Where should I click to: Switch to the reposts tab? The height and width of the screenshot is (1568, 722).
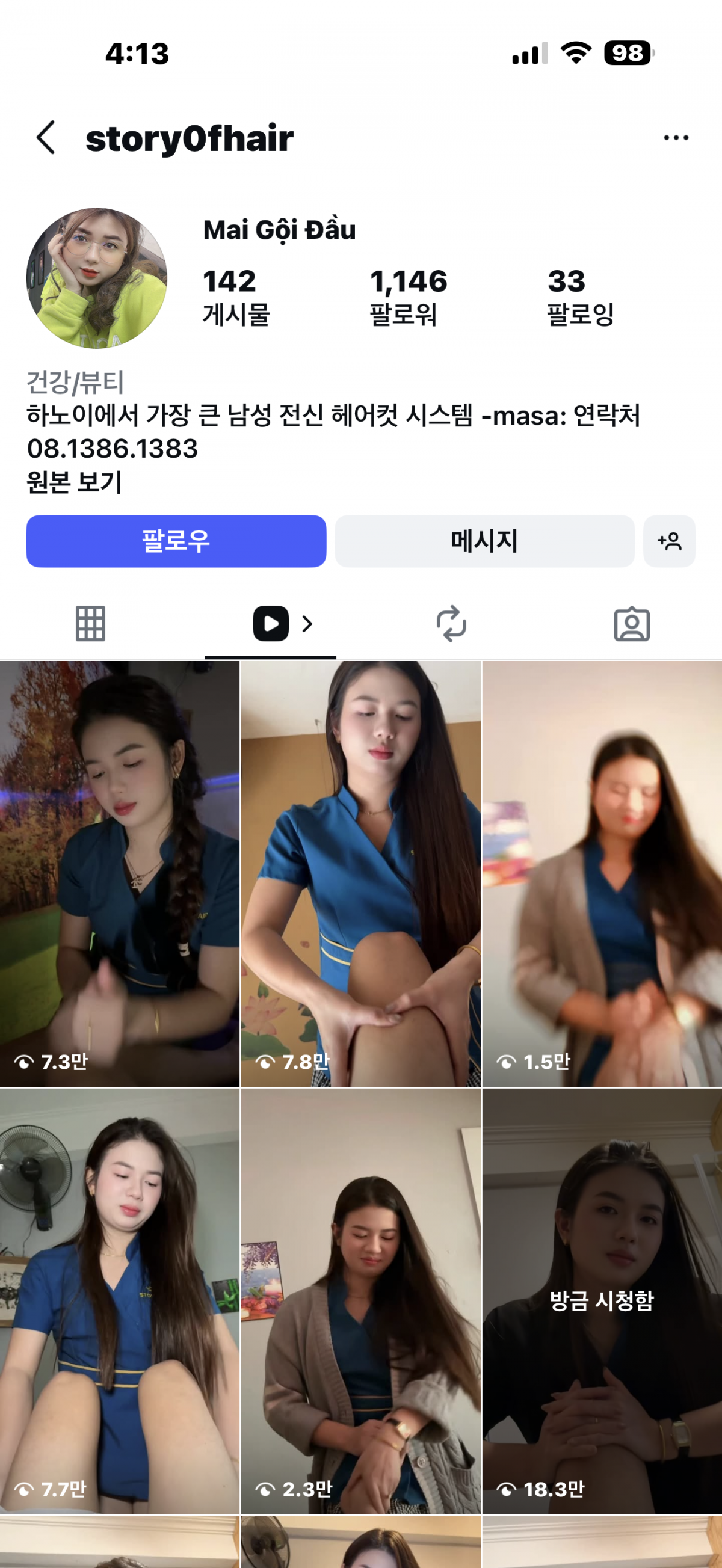pos(451,624)
